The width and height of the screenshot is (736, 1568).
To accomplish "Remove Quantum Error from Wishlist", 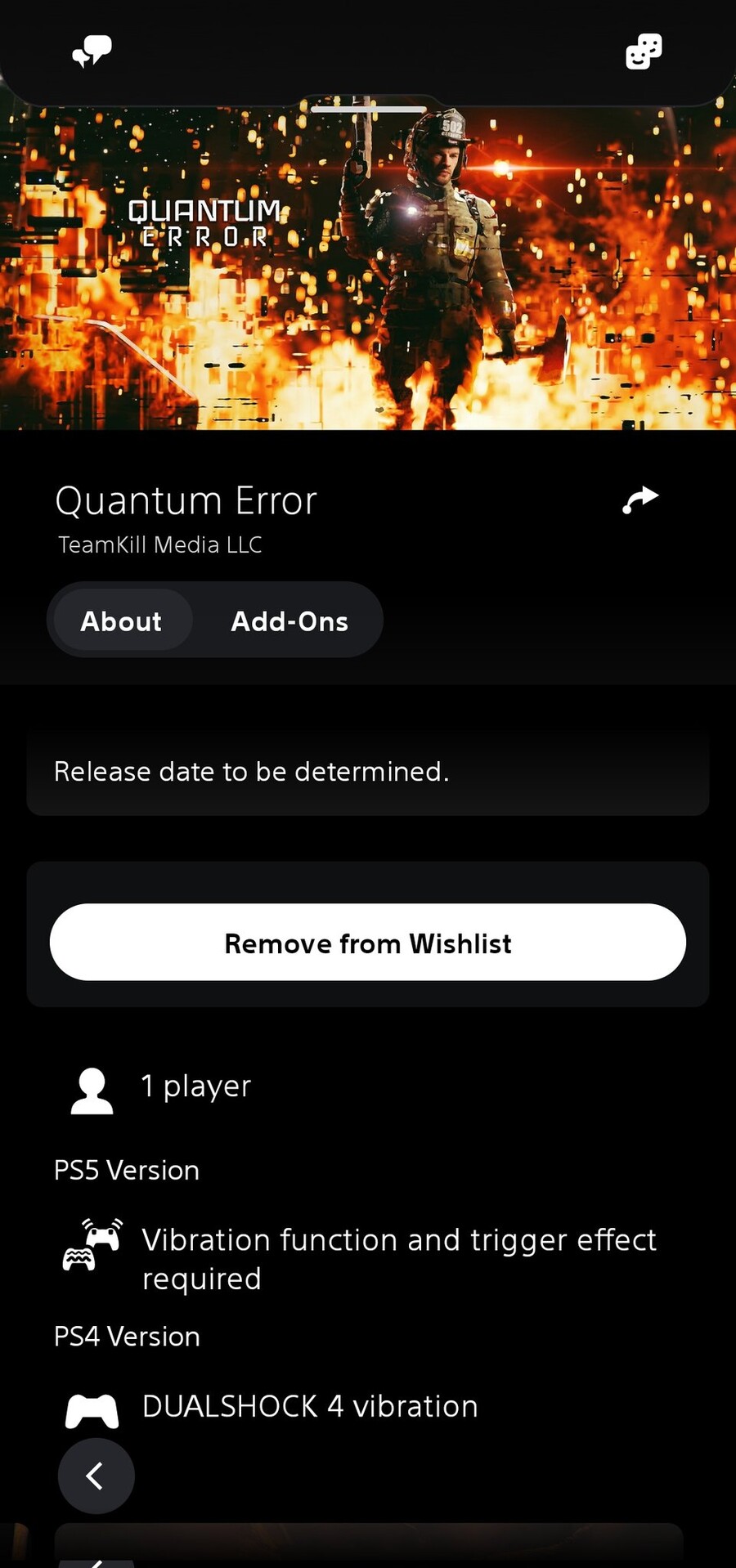I will point(368,943).
